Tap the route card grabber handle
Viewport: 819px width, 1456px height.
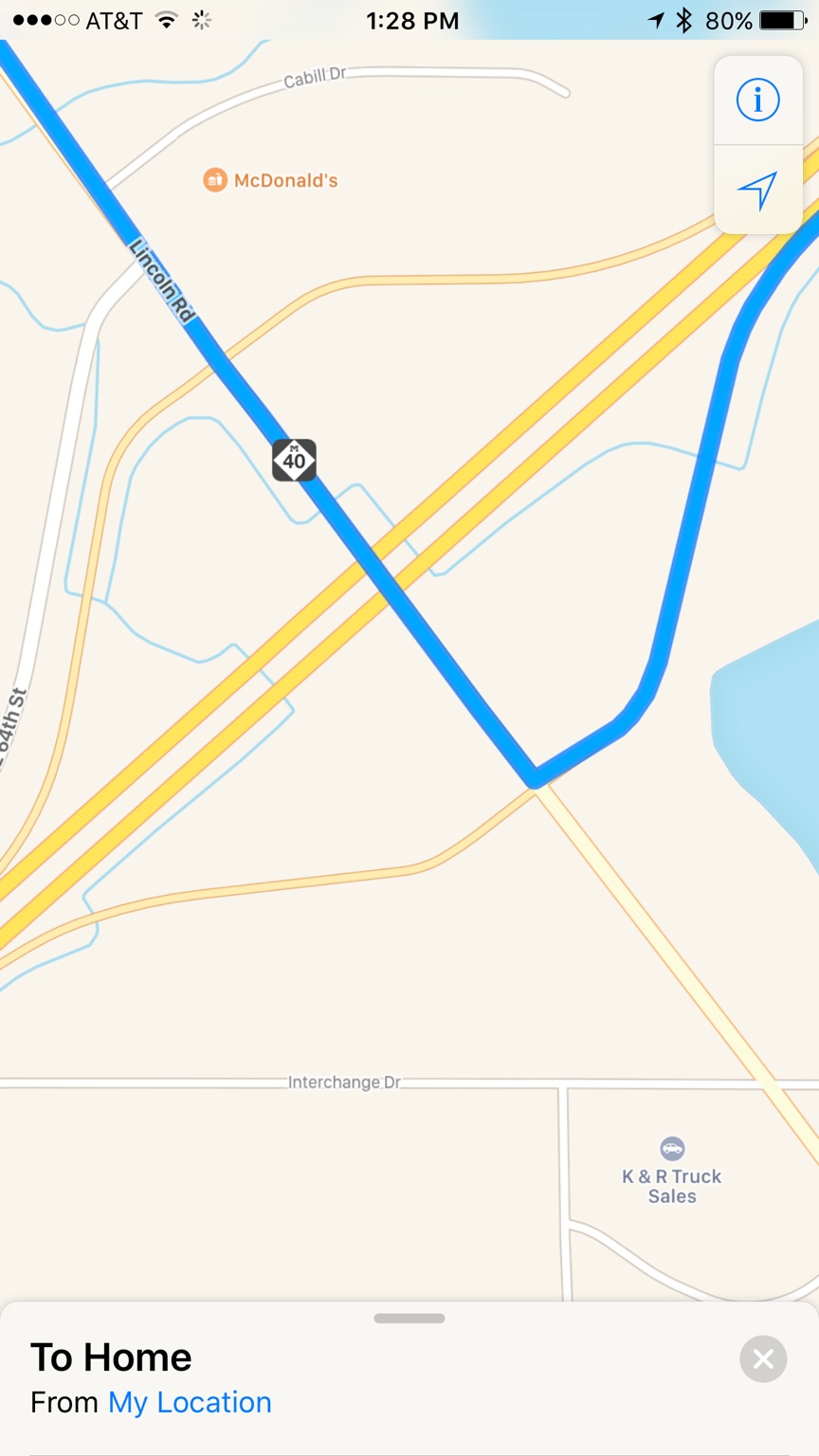point(409,1319)
